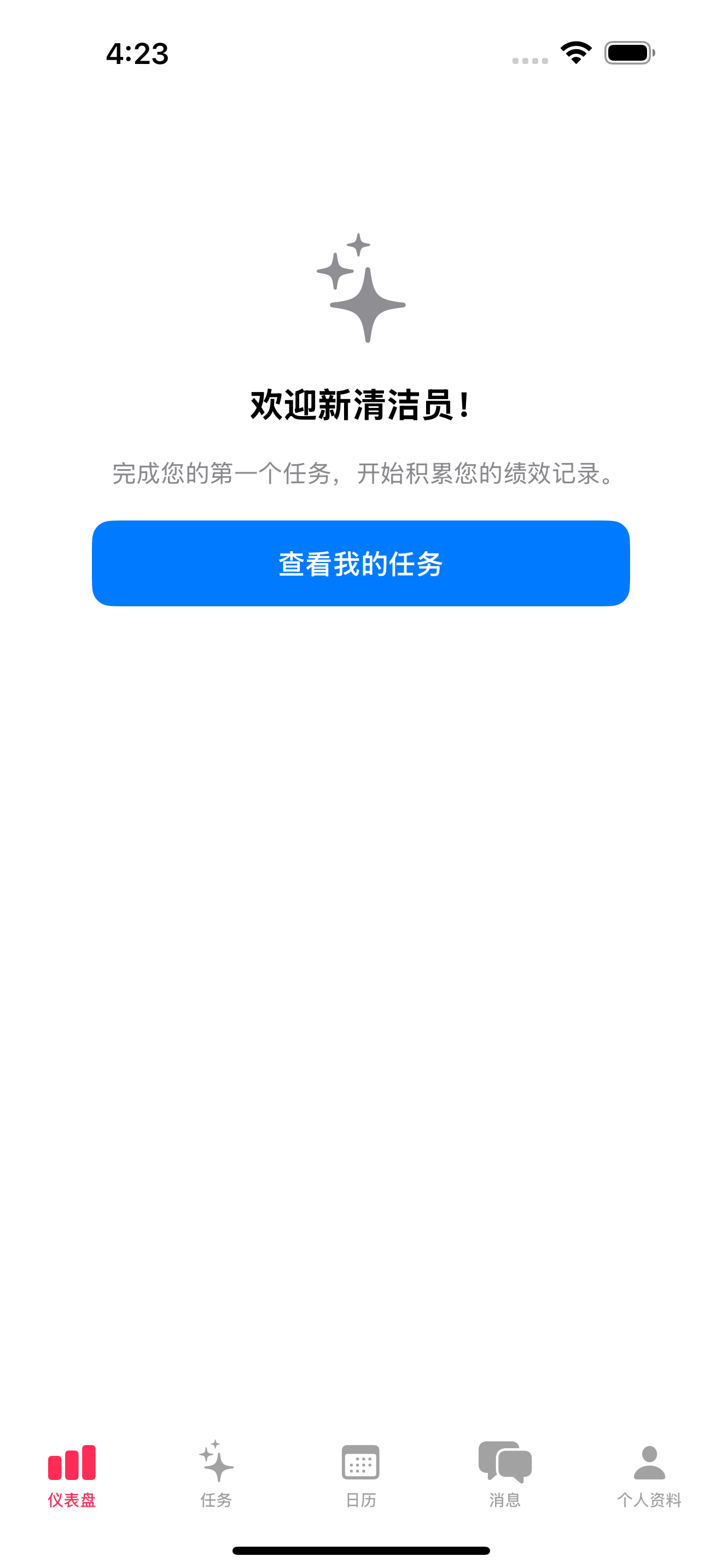Tap the sparkle tasks icon

[x=216, y=1464]
